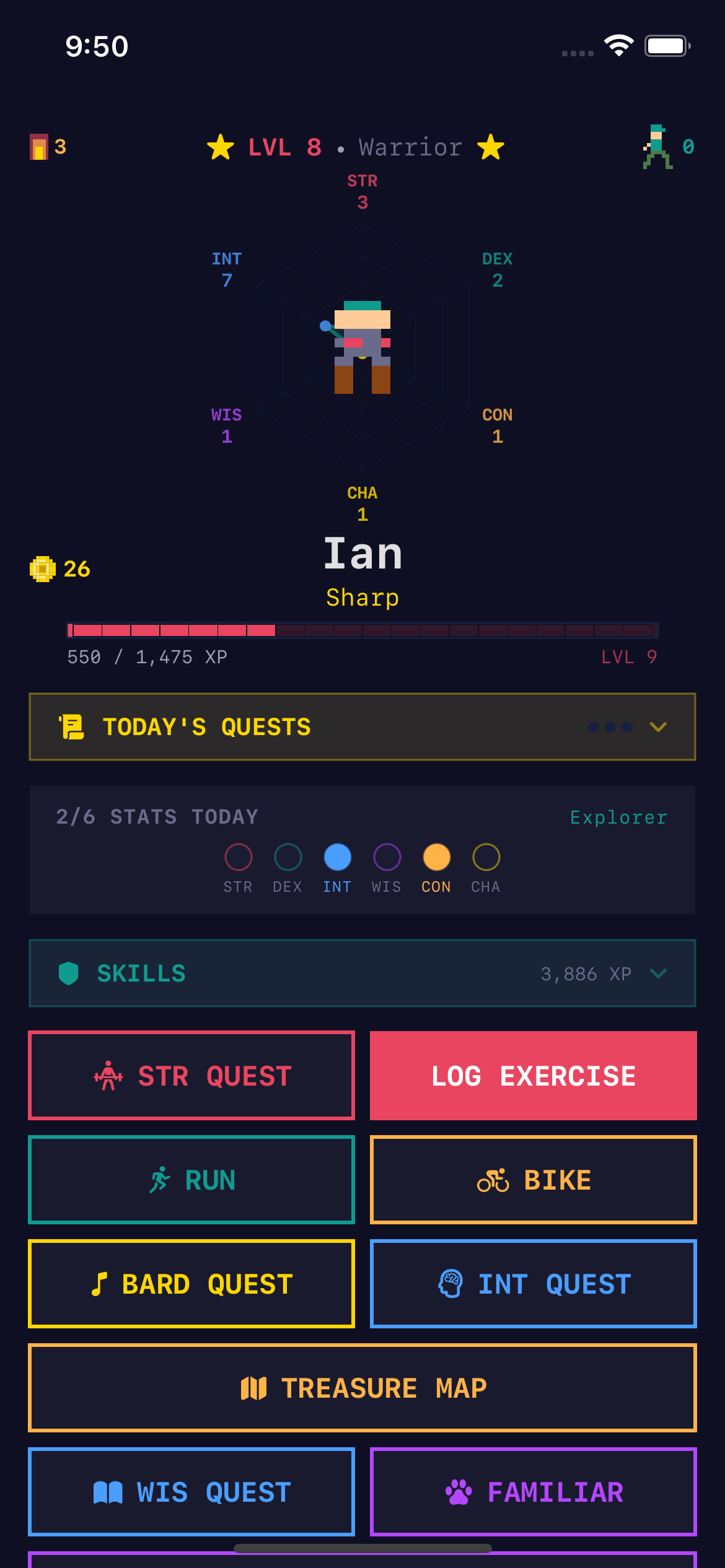Open the TREASURE MAP
725x1568 pixels.
pyautogui.click(x=362, y=1387)
